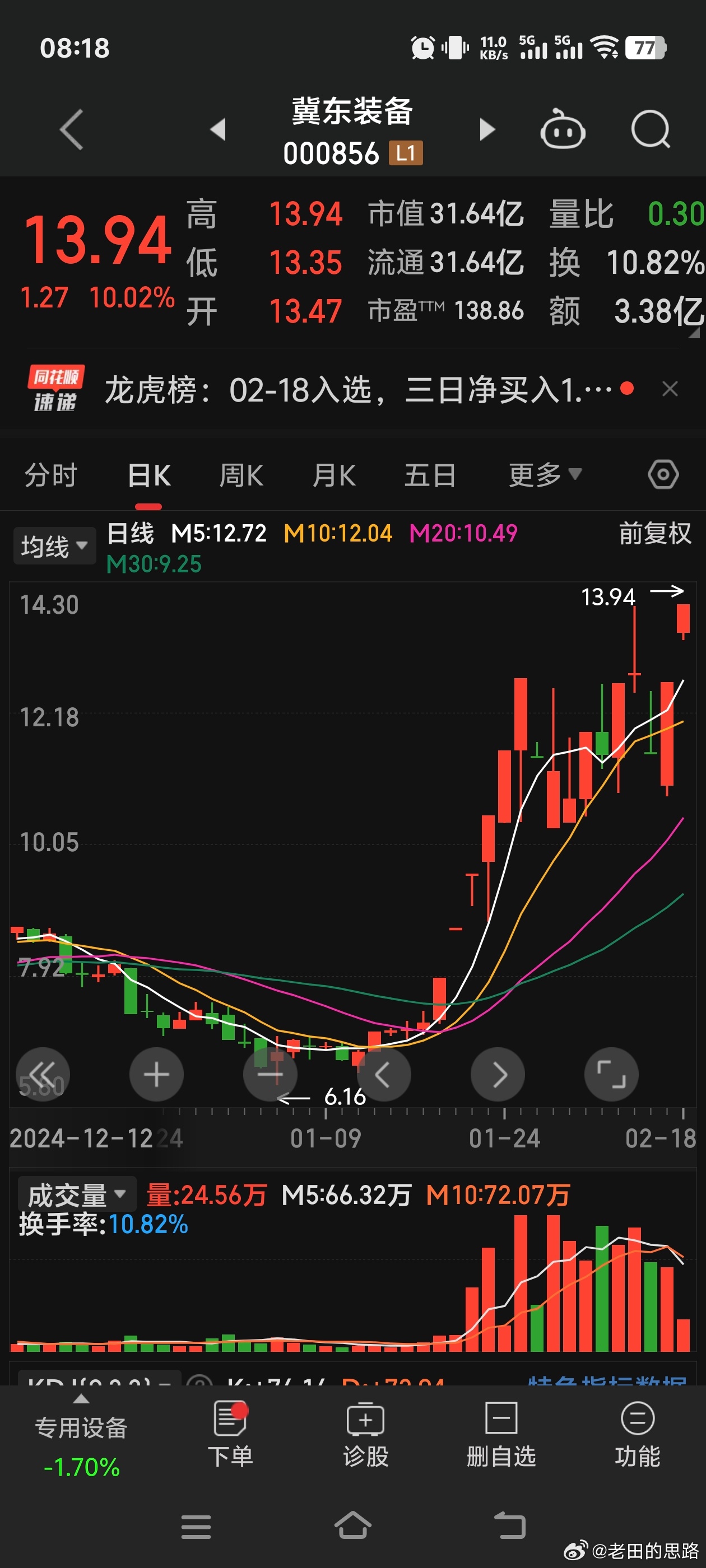Zoom in chart with plus button
706x1568 pixels.
[x=156, y=1075]
